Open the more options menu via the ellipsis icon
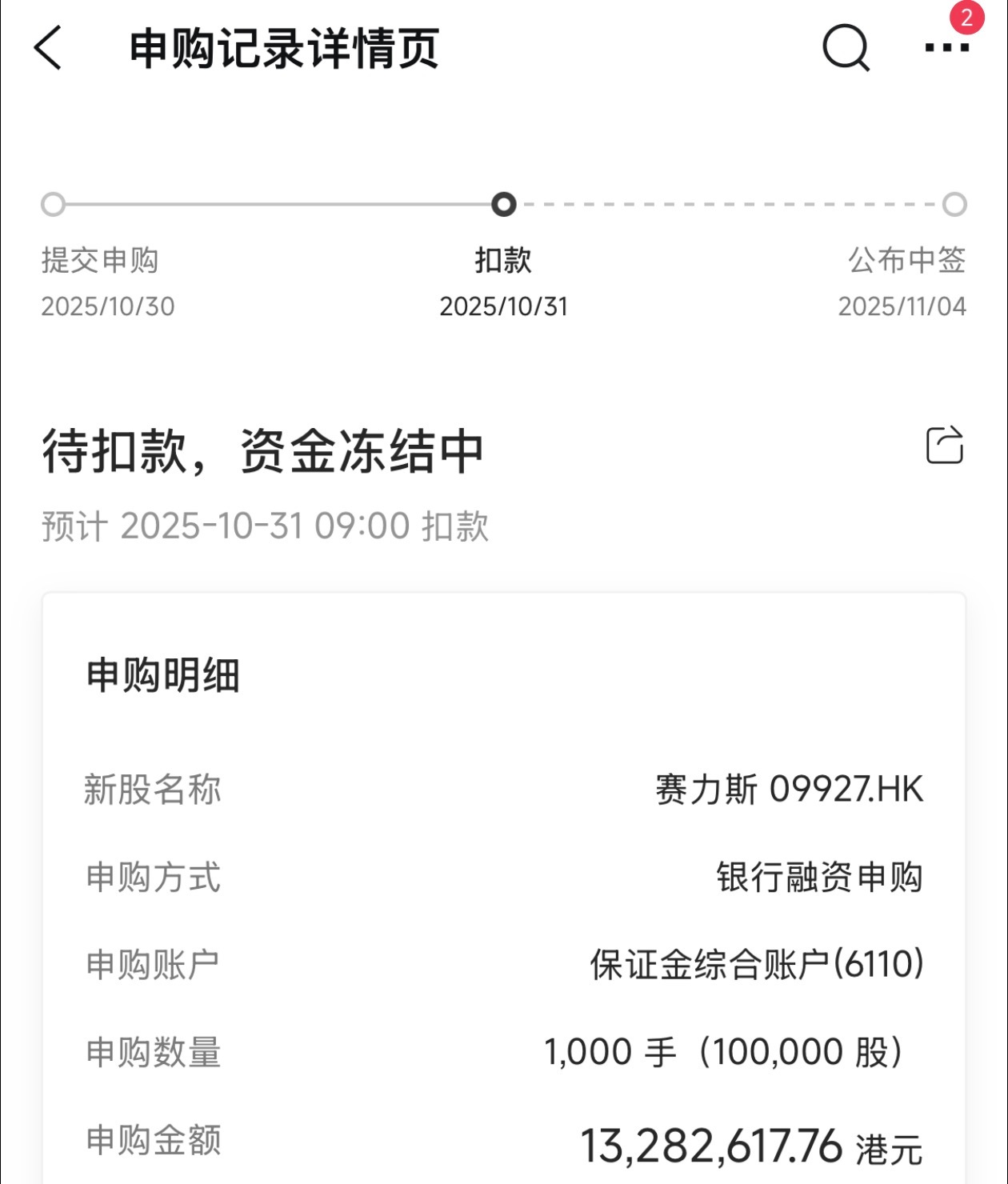The width and height of the screenshot is (1008, 1184). click(944, 50)
